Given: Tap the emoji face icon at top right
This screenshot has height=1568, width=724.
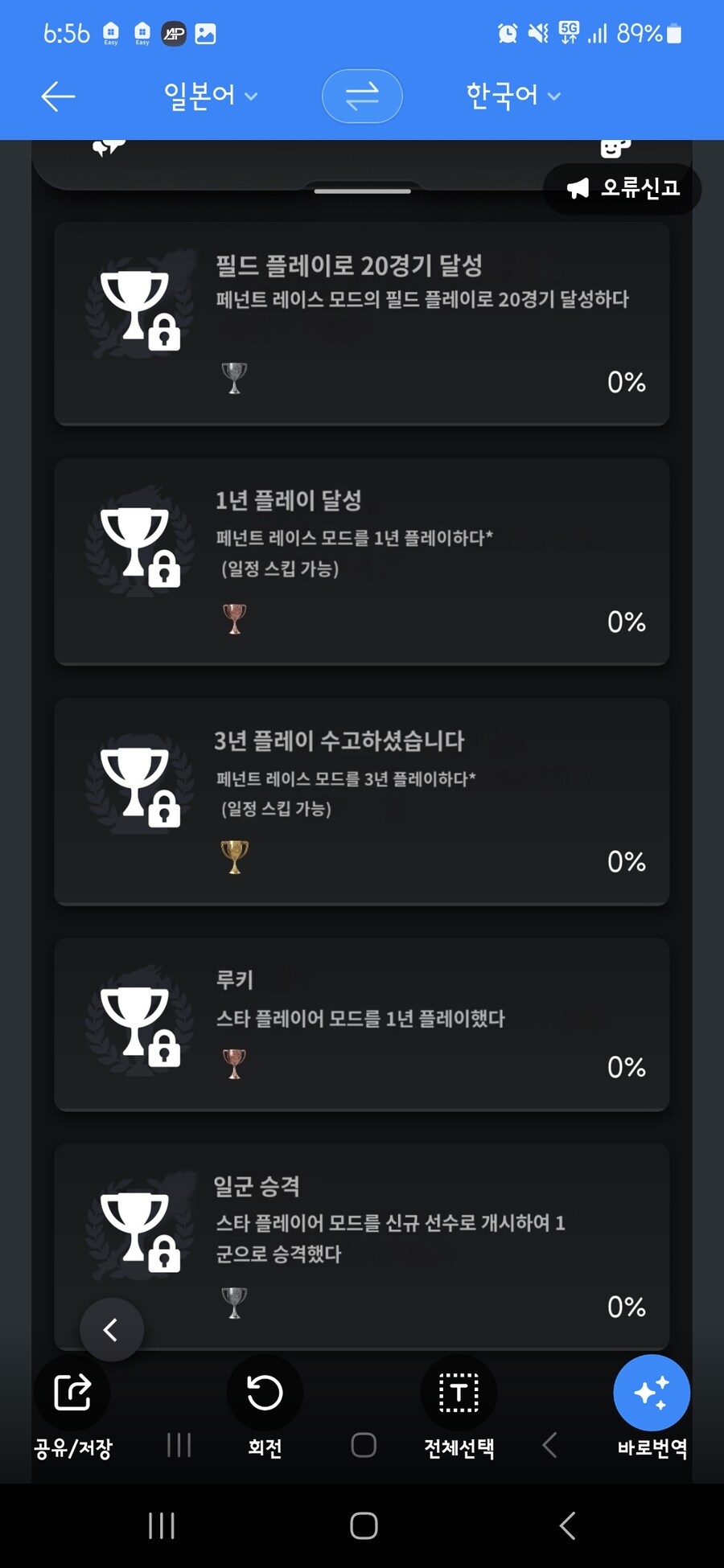Looking at the screenshot, I should 616,147.
